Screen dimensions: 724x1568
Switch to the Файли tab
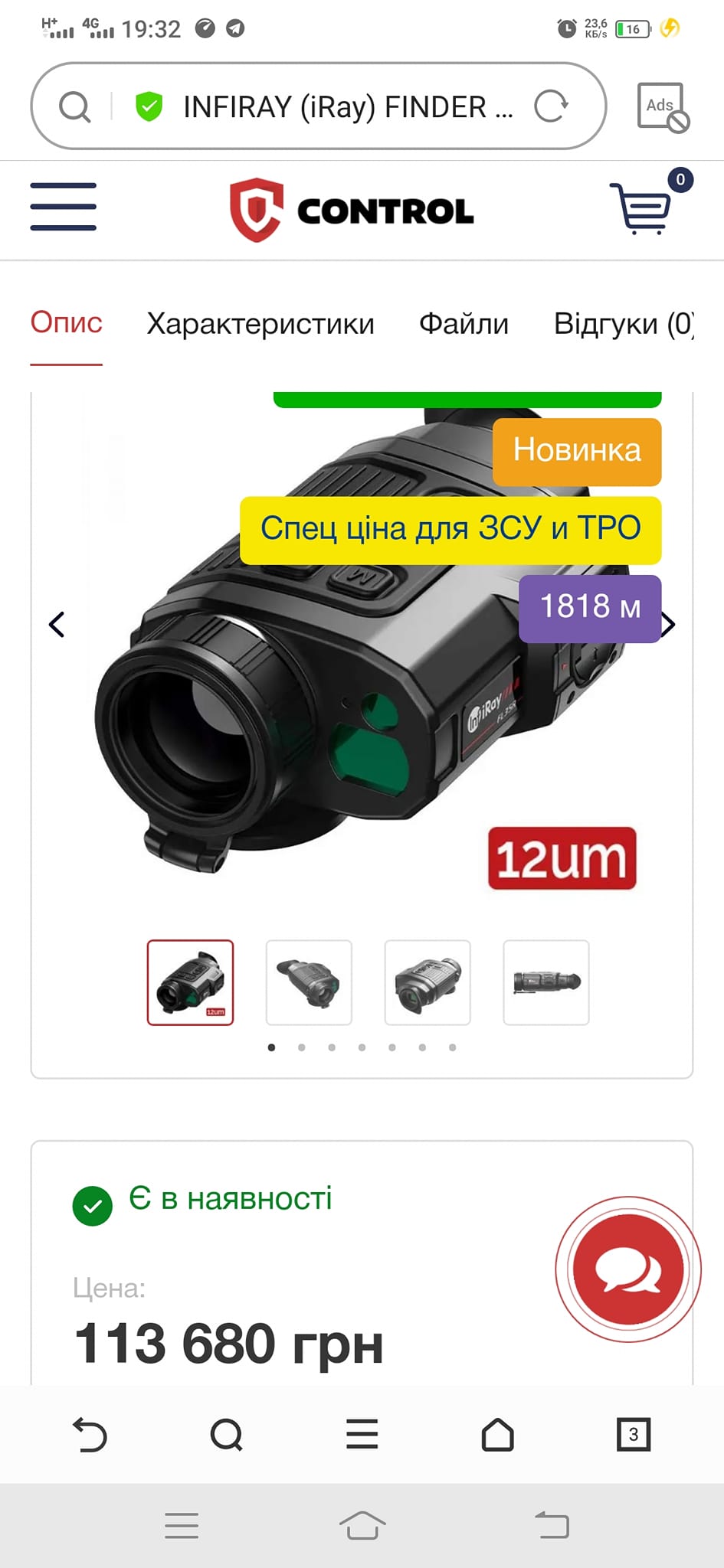coord(464,324)
